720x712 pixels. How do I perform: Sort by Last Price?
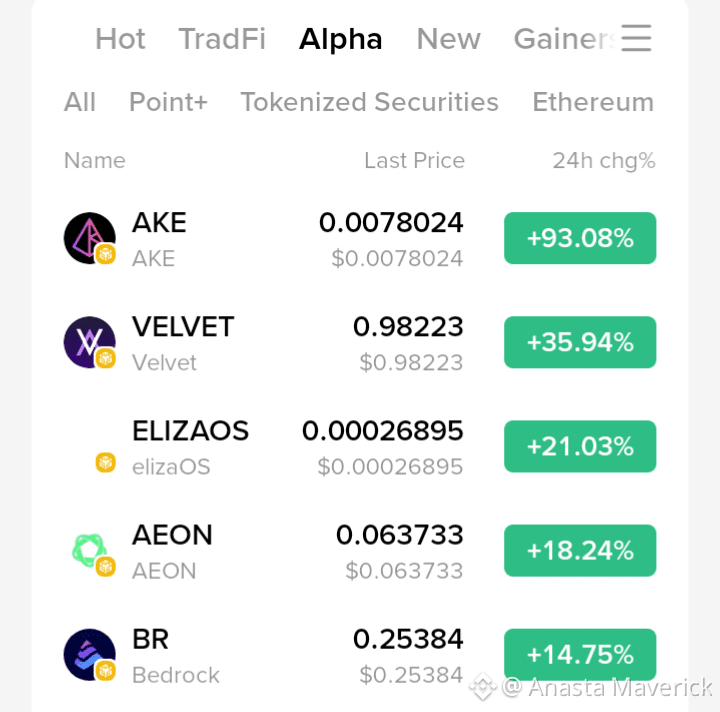pyautogui.click(x=415, y=161)
